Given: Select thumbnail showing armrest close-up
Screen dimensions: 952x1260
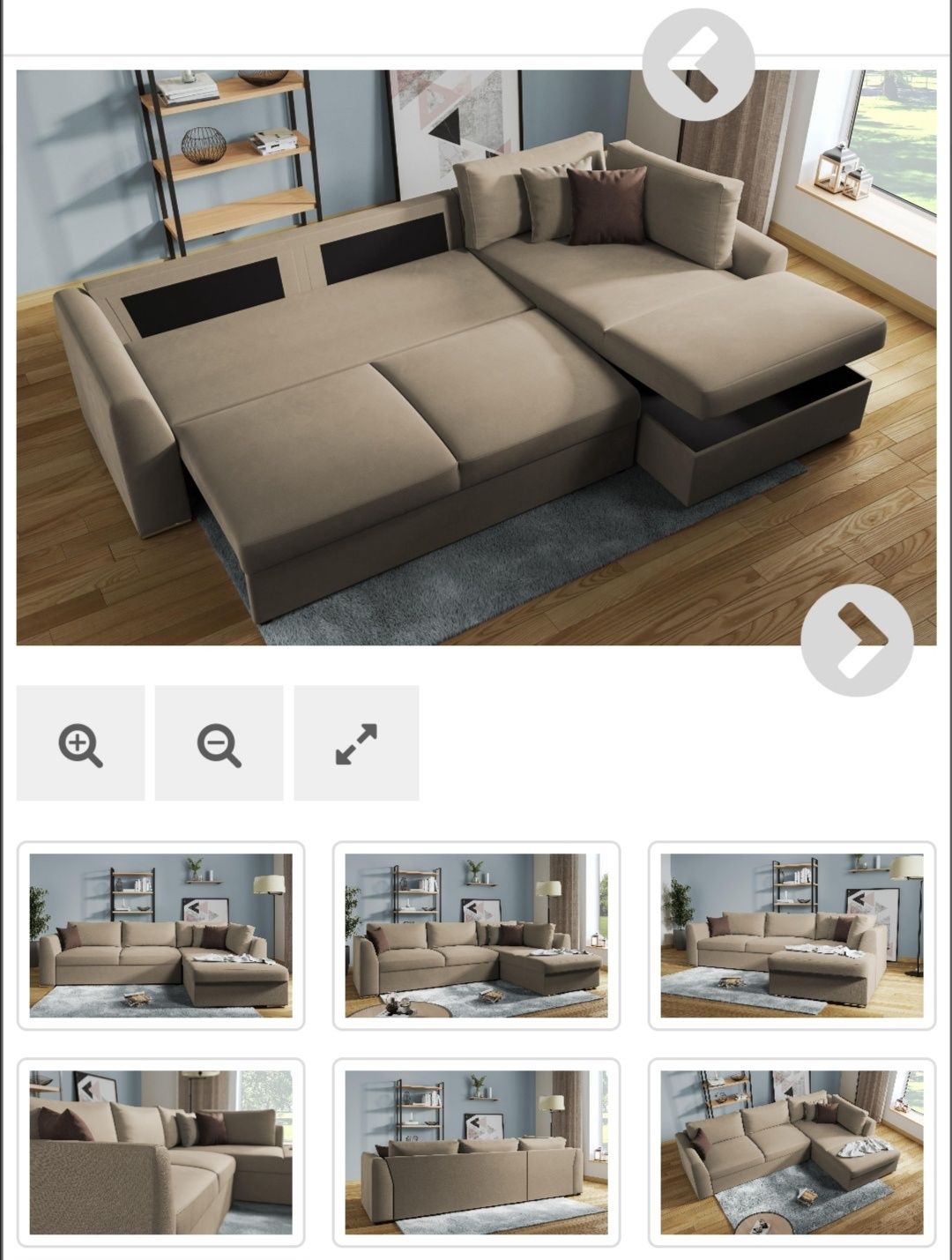Looking at the screenshot, I should tap(160, 1152).
